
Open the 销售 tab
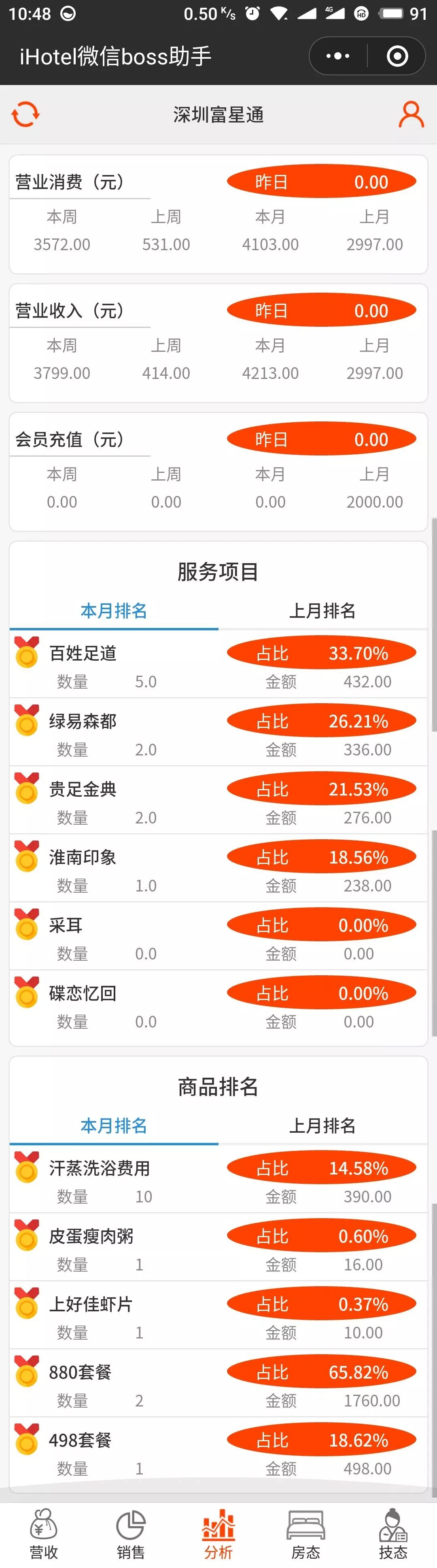tap(131, 1534)
